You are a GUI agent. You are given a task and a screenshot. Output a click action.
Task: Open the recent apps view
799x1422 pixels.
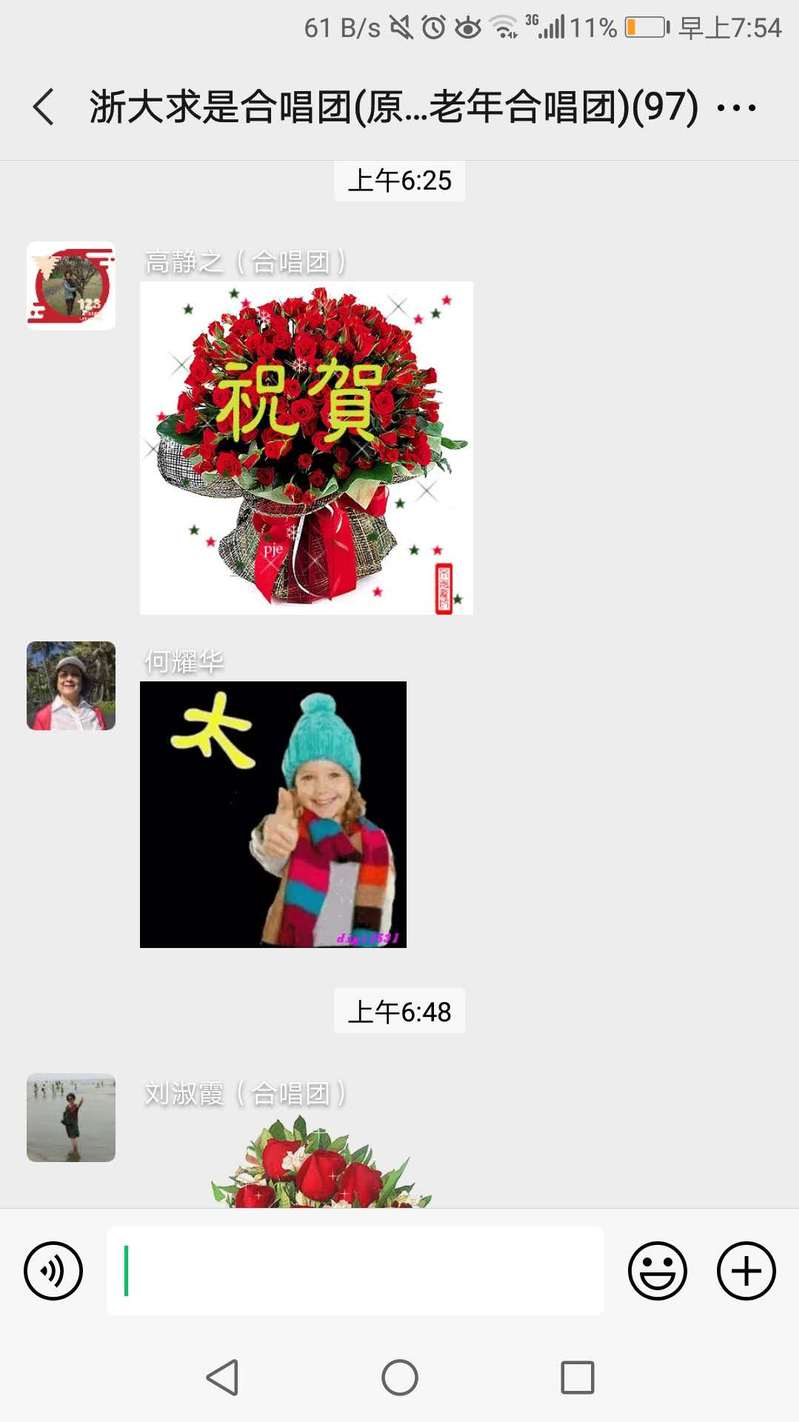[577, 1377]
